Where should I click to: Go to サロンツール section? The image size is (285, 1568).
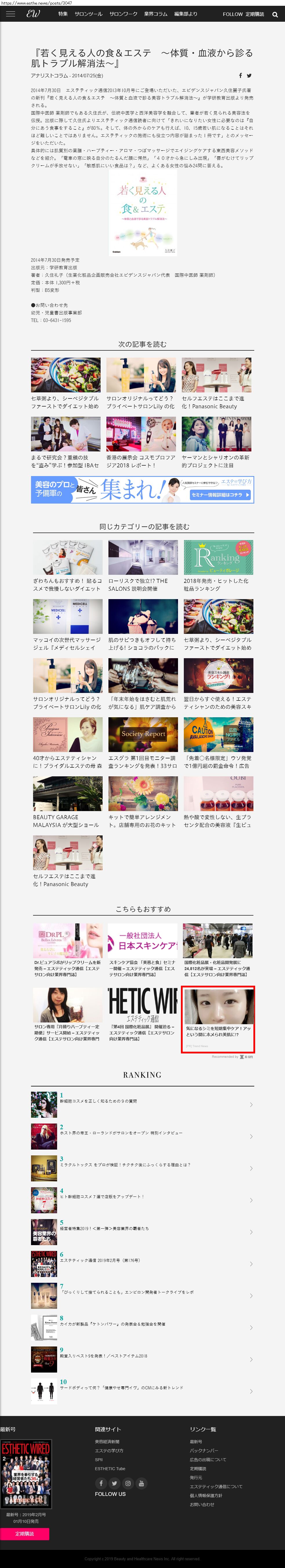[x=88, y=14]
